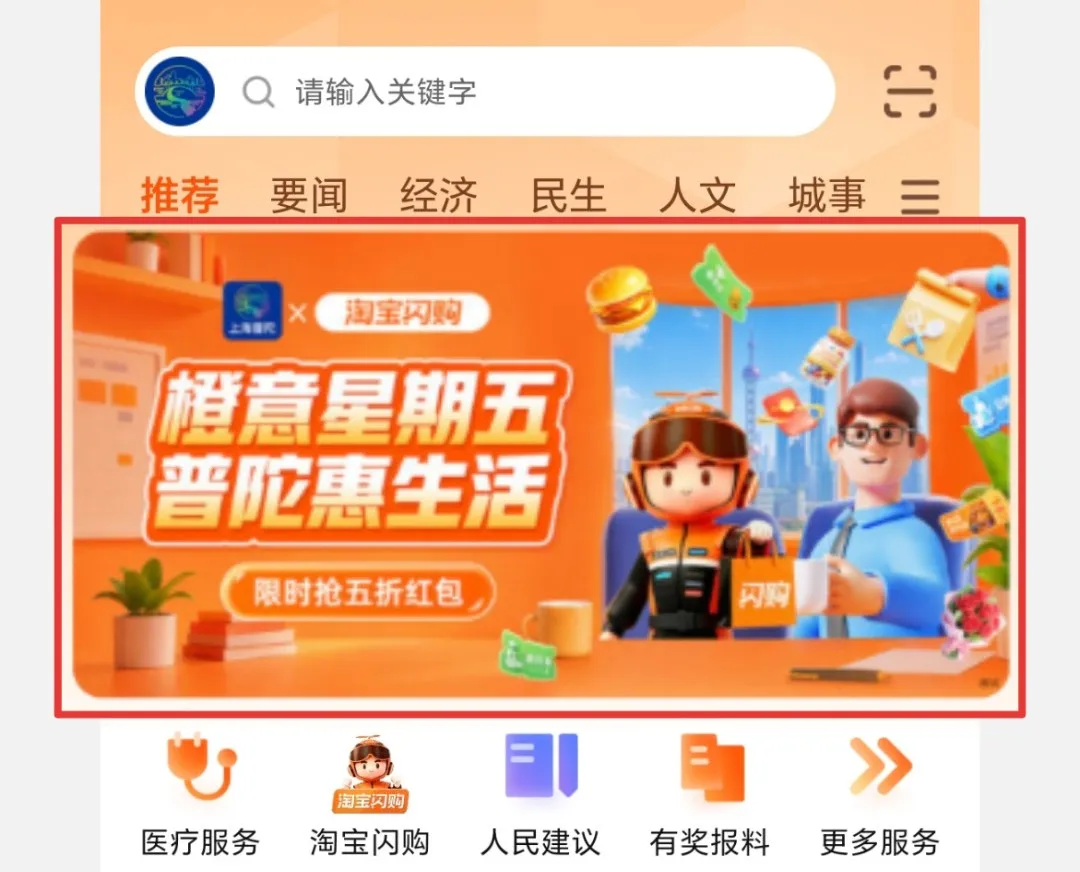Go to the 民生 tab
The width and height of the screenshot is (1080, 872).
[569, 194]
